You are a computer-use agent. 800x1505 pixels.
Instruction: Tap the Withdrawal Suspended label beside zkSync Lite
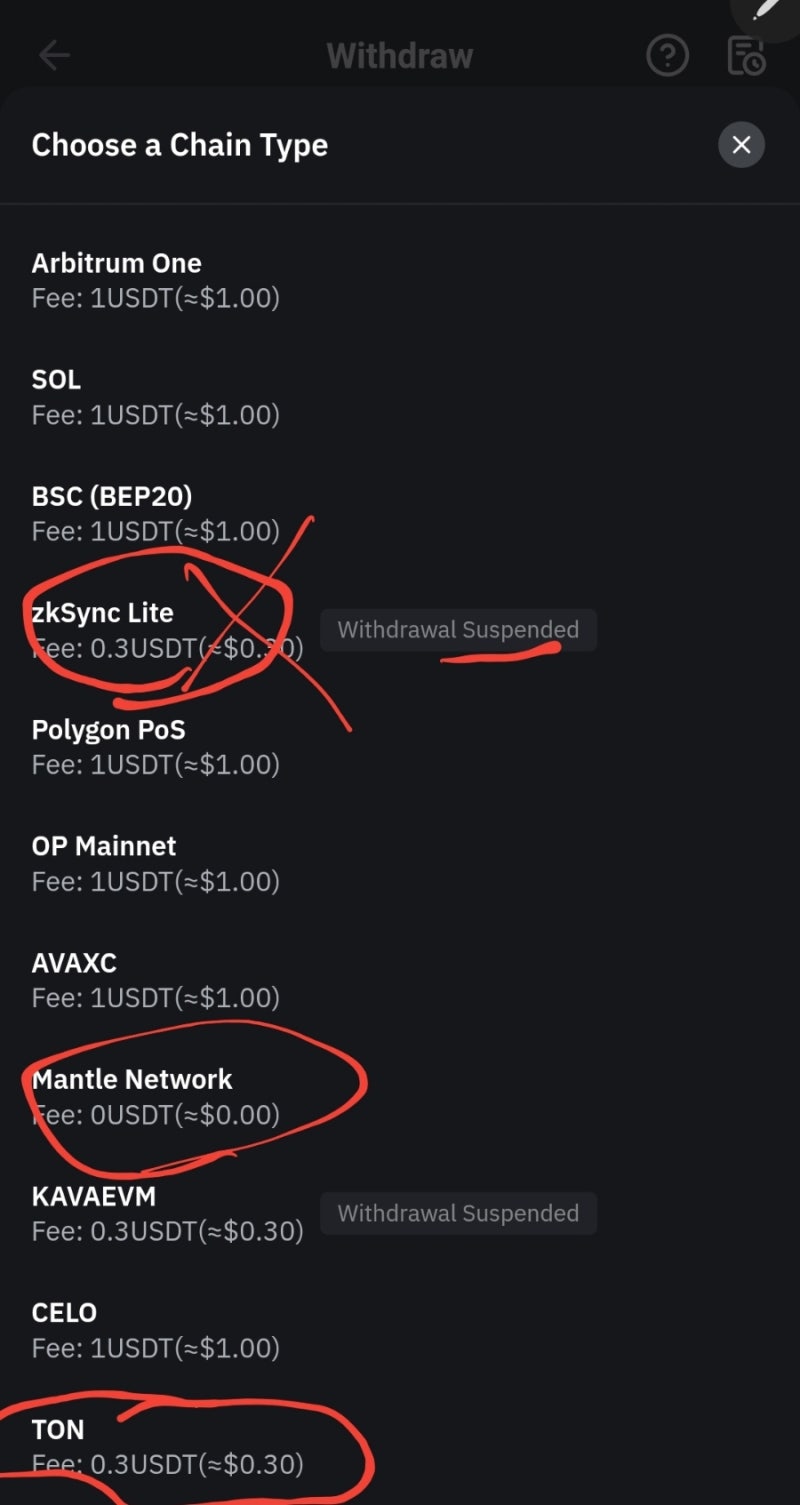click(x=458, y=630)
